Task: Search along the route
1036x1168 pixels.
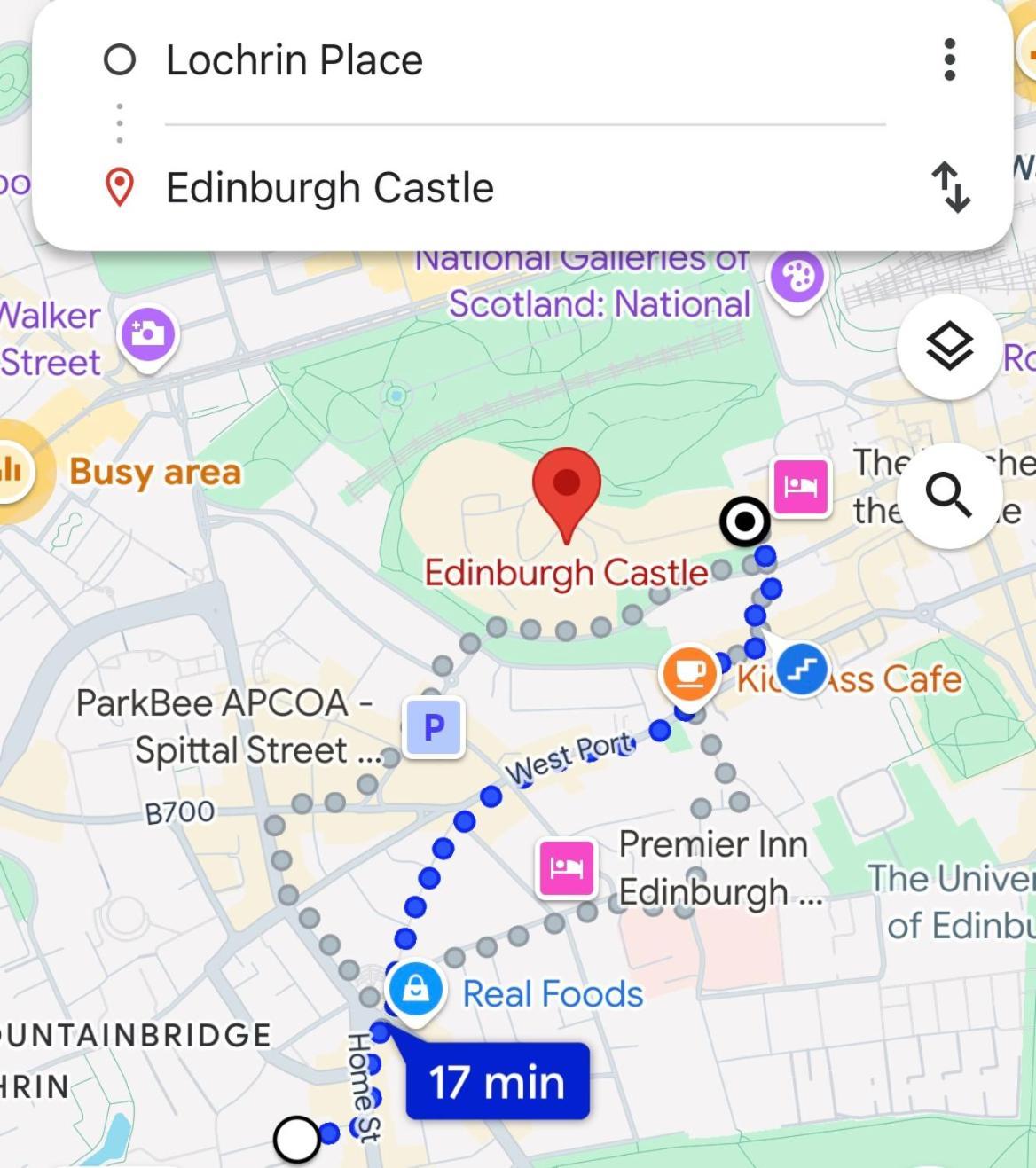Action: [949, 494]
